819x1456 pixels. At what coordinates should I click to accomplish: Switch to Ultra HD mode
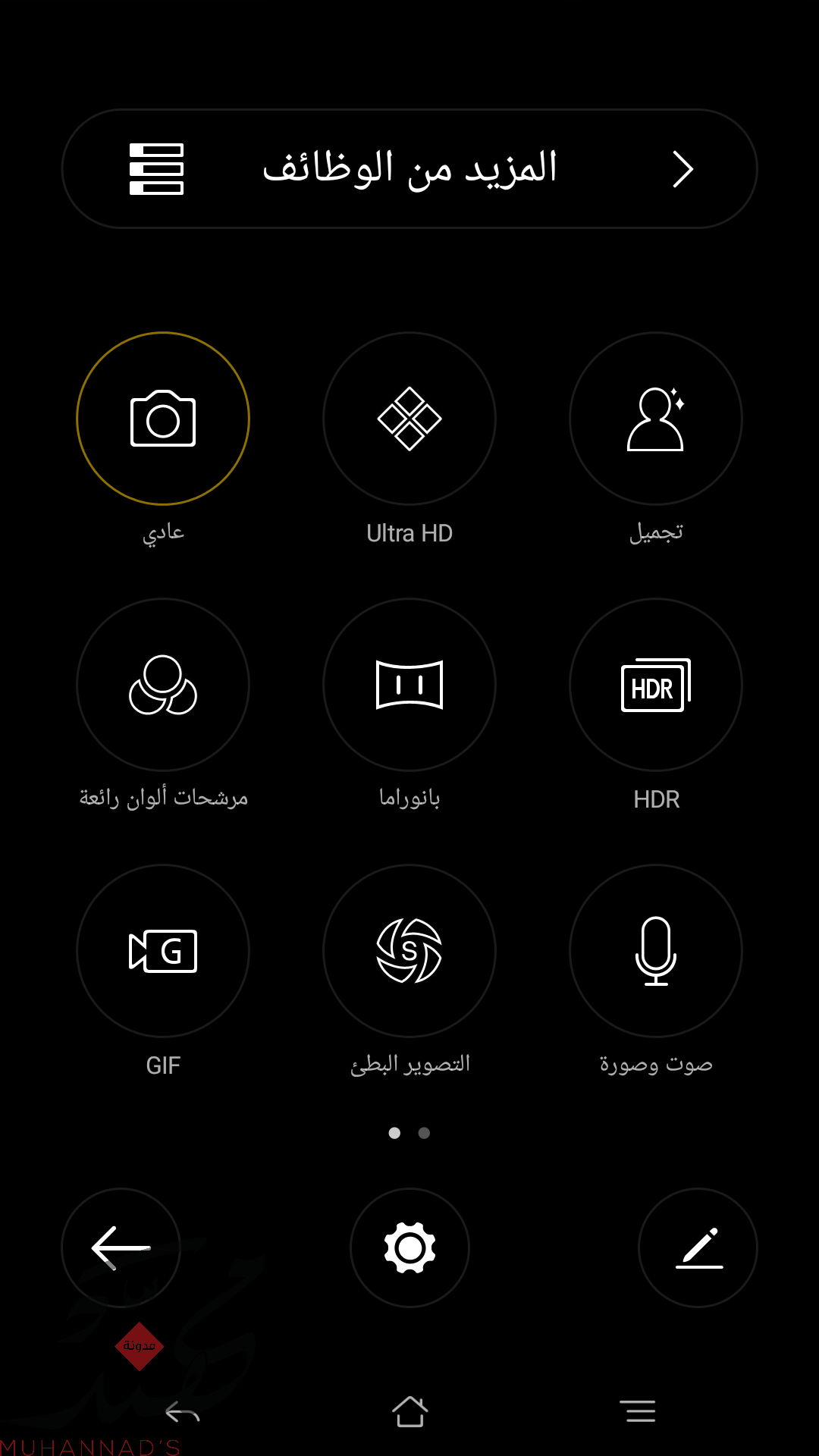coord(409,419)
